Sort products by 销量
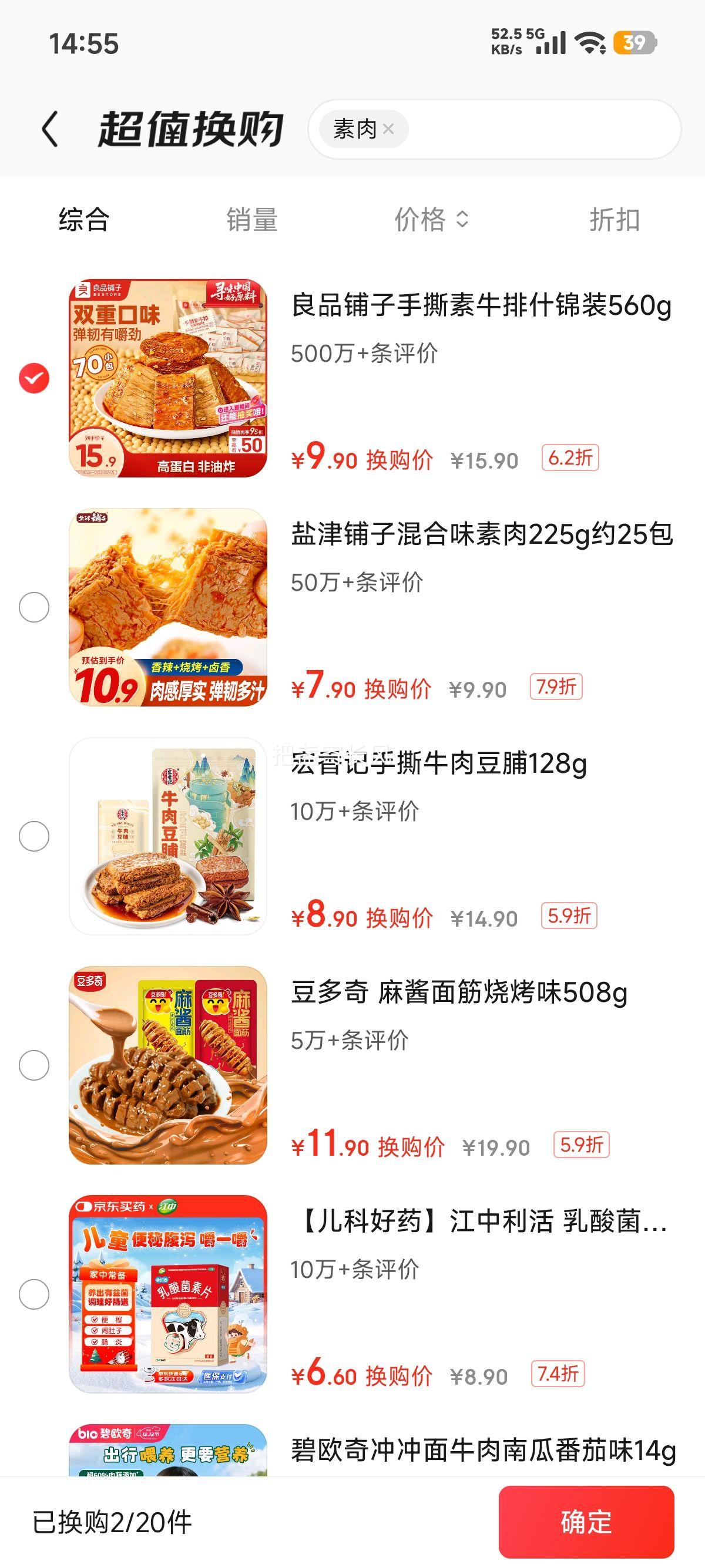 click(x=252, y=220)
